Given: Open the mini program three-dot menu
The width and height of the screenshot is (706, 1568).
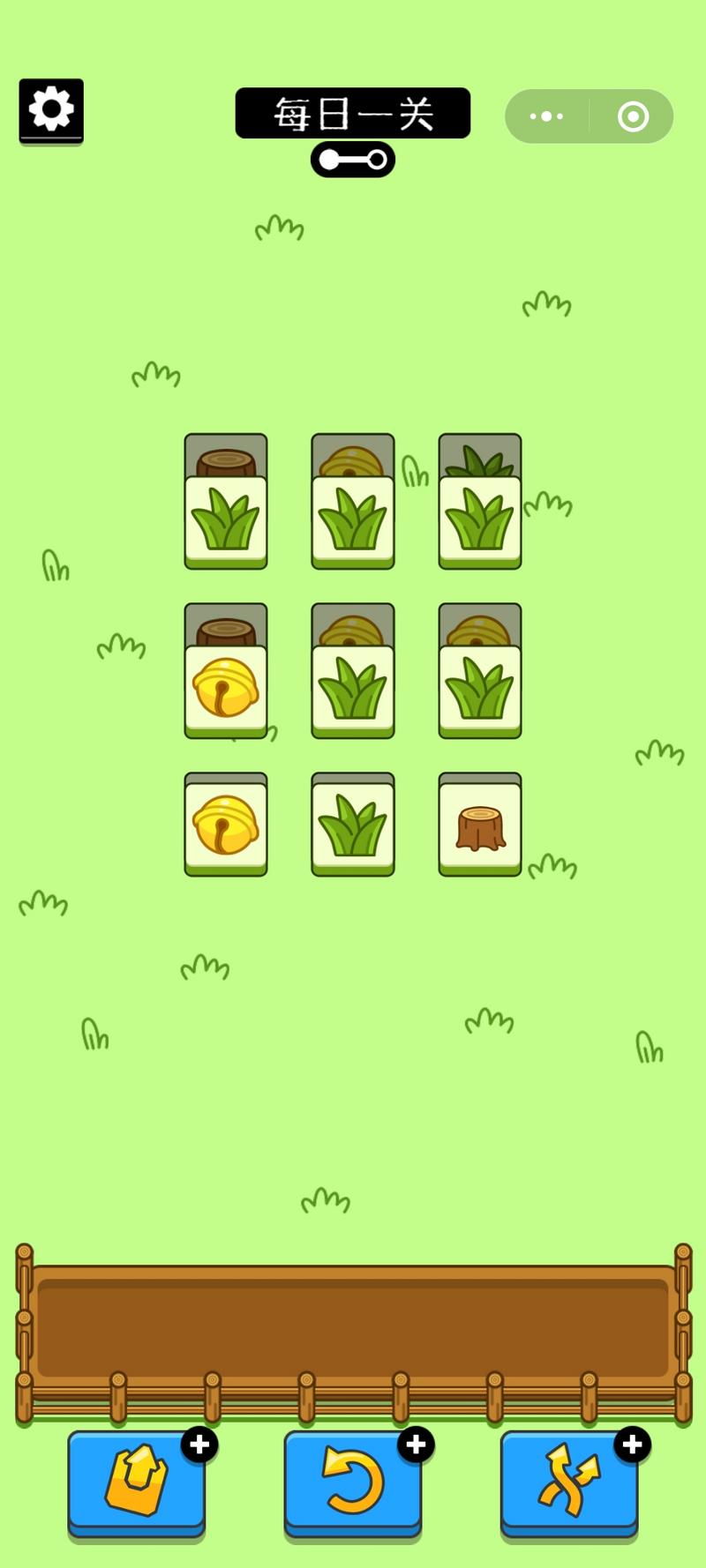Looking at the screenshot, I should (x=546, y=116).
